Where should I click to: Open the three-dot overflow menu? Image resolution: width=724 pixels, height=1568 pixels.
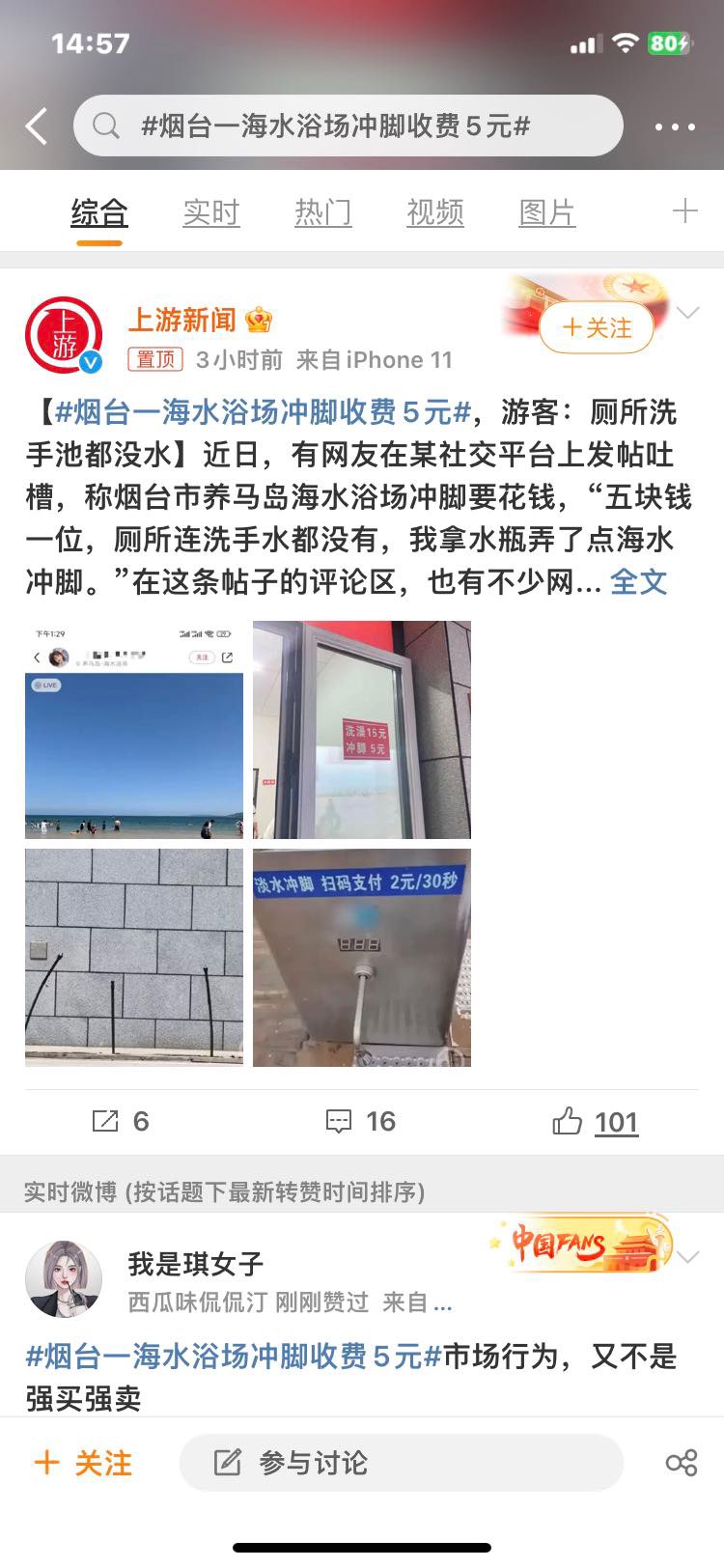coord(675,126)
